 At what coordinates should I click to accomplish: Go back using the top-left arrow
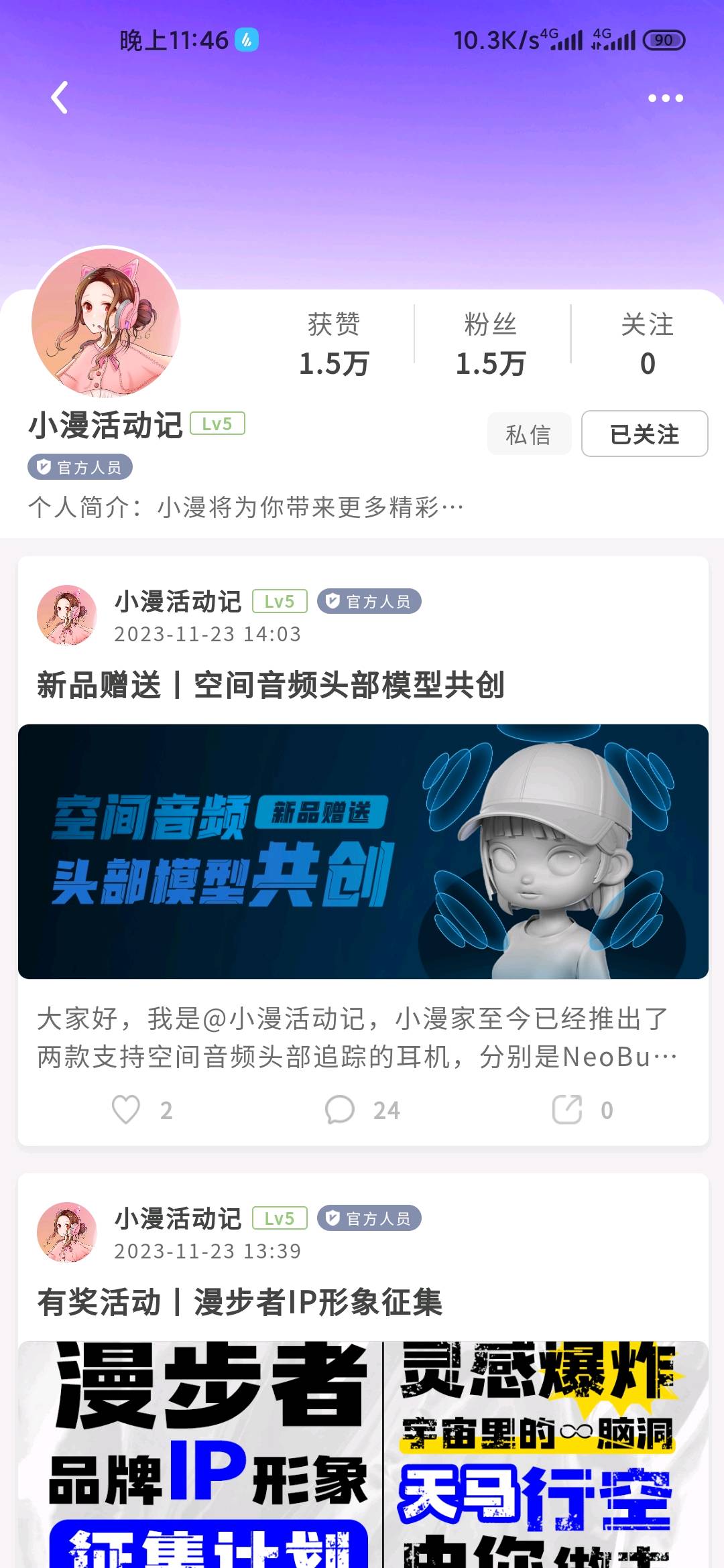[x=60, y=98]
